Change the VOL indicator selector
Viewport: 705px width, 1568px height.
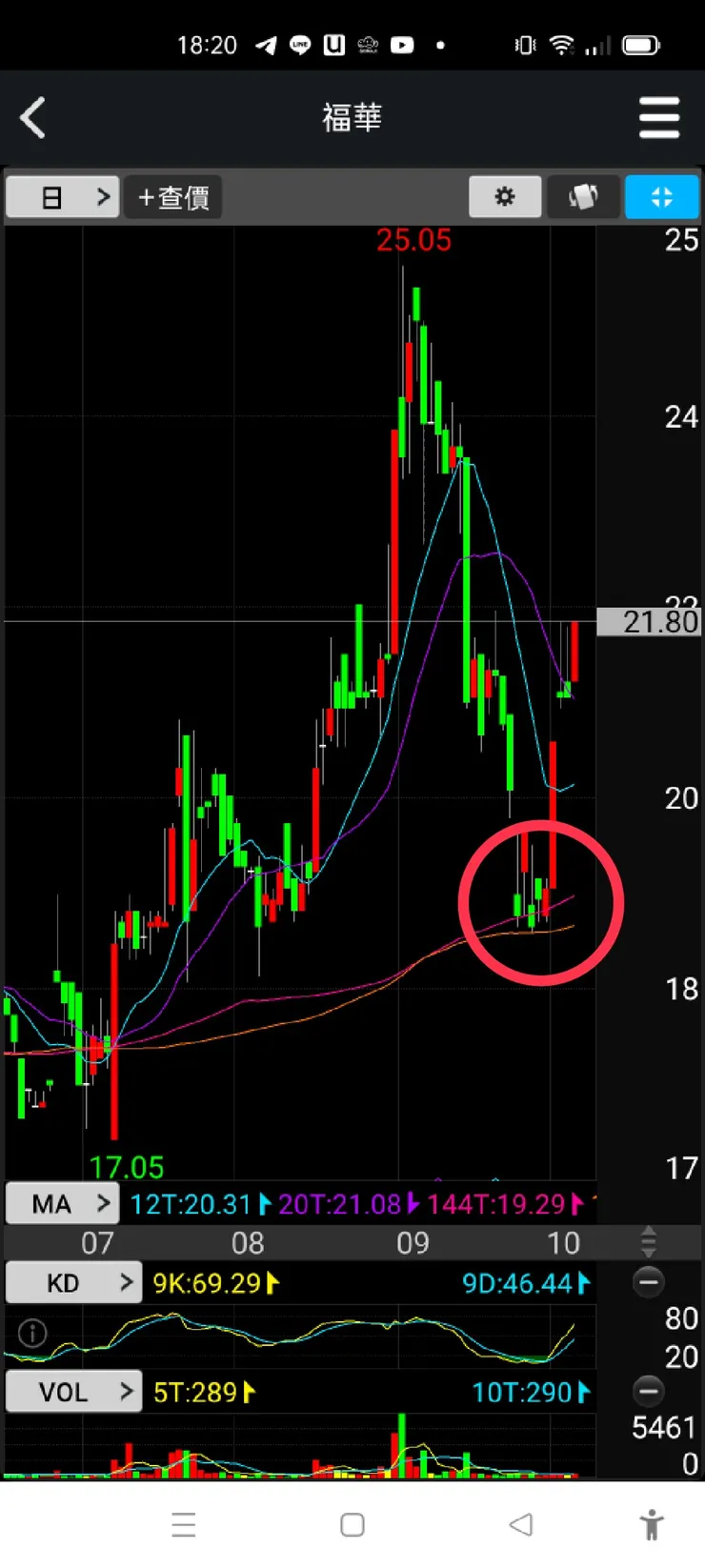tap(74, 1392)
